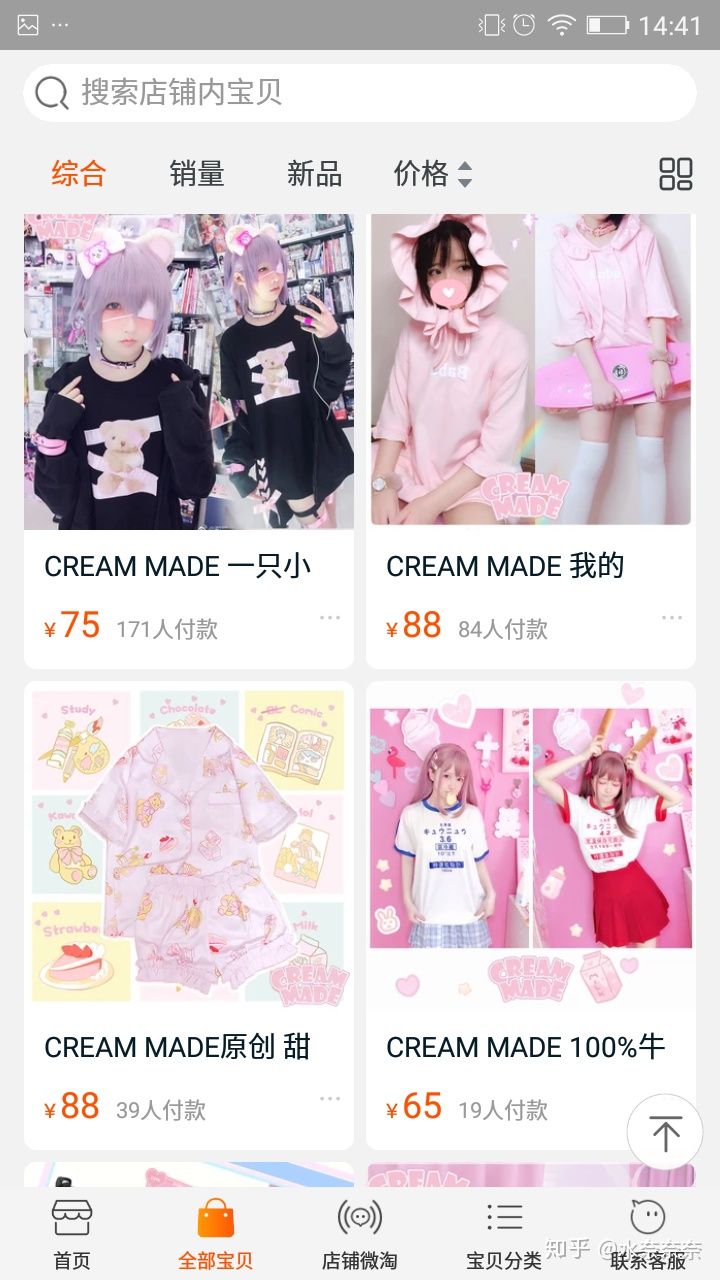This screenshot has height=1280, width=720.
Task: Jump back to top of list
Action: tap(665, 1132)
